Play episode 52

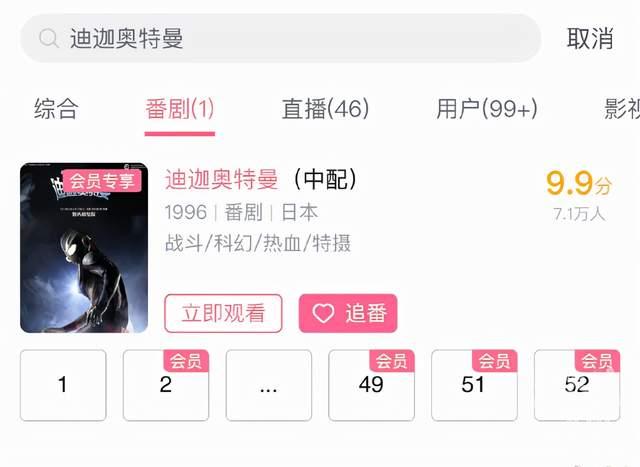576,385
